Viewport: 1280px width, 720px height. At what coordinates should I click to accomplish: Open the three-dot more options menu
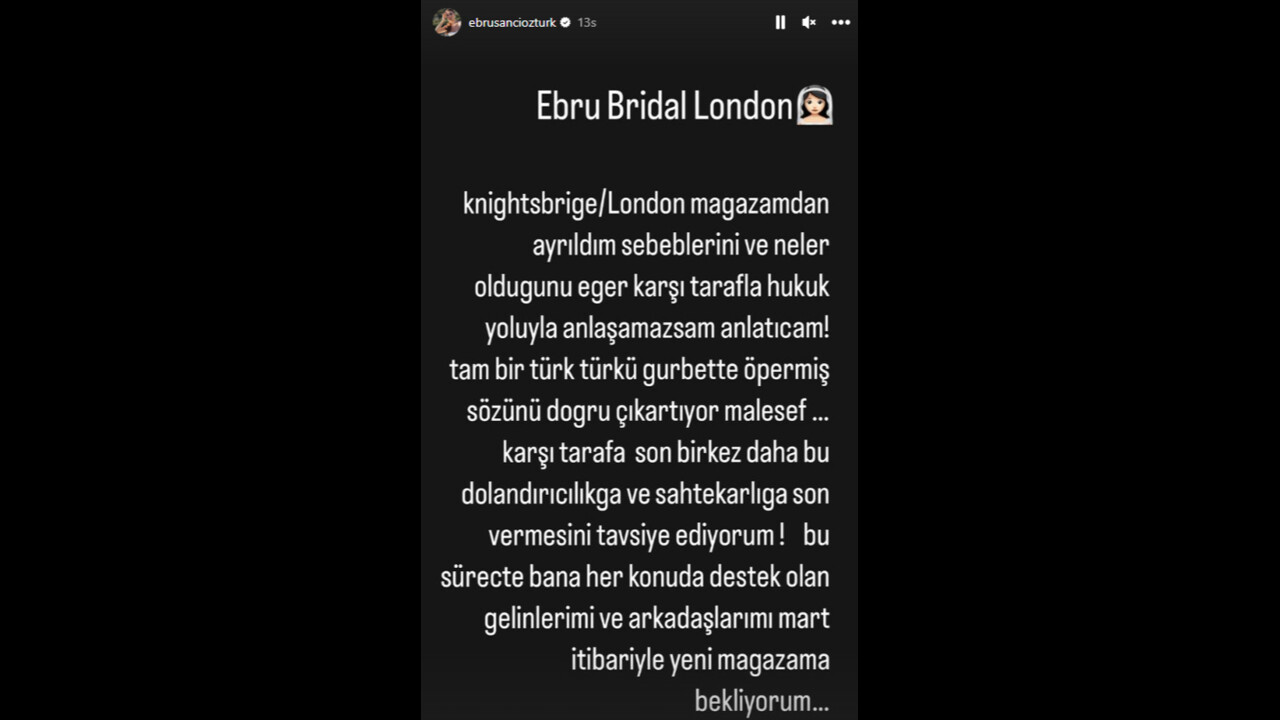click(x=841, y=22)
